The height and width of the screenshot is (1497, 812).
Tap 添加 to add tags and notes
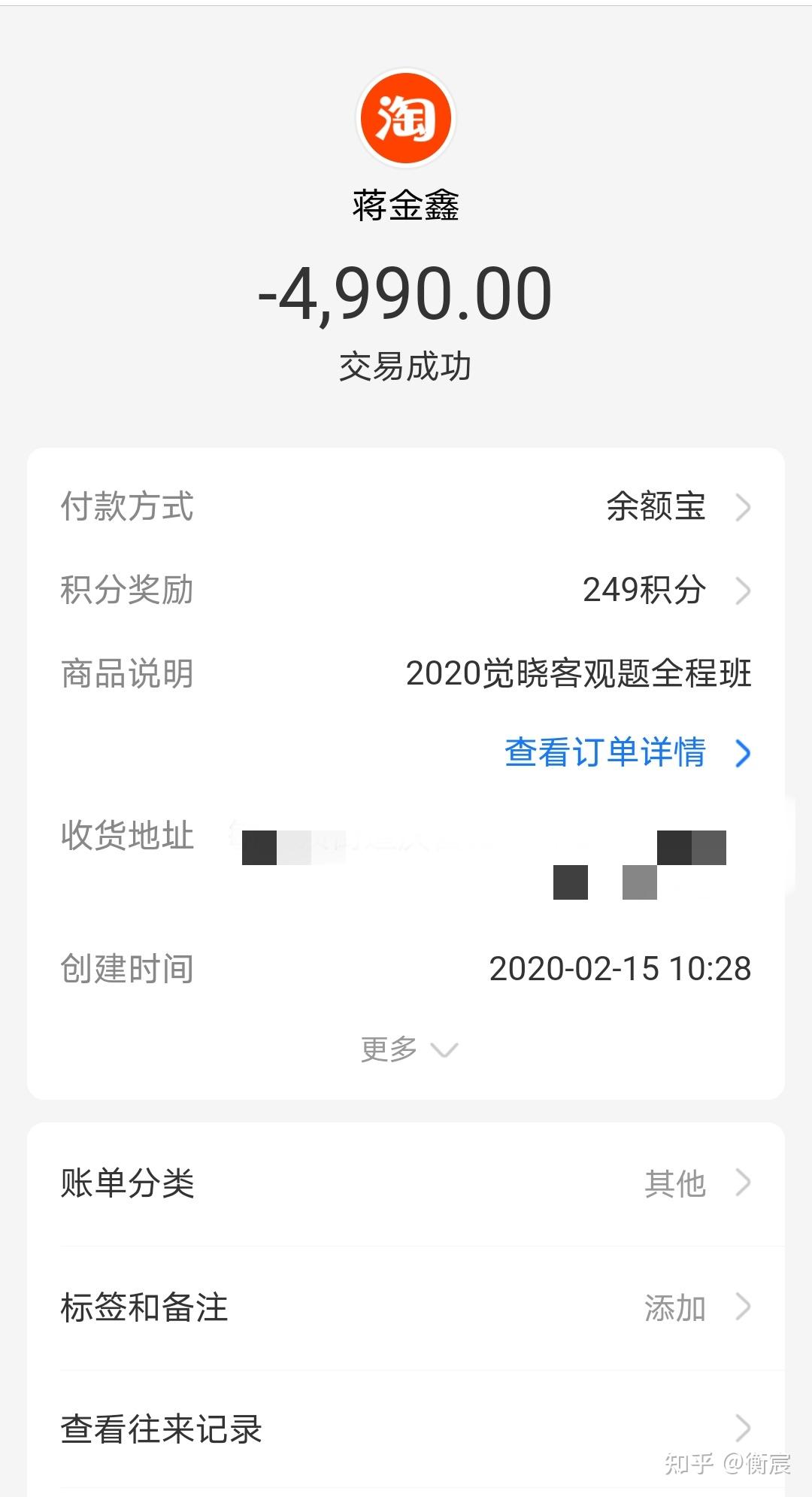677,1306
